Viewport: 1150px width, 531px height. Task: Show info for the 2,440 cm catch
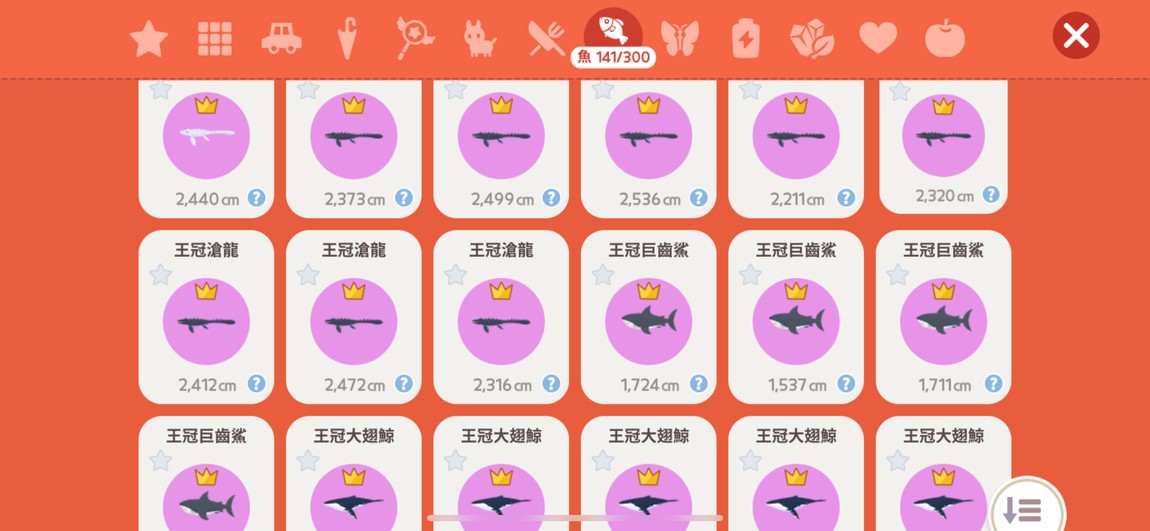[256, 198]
